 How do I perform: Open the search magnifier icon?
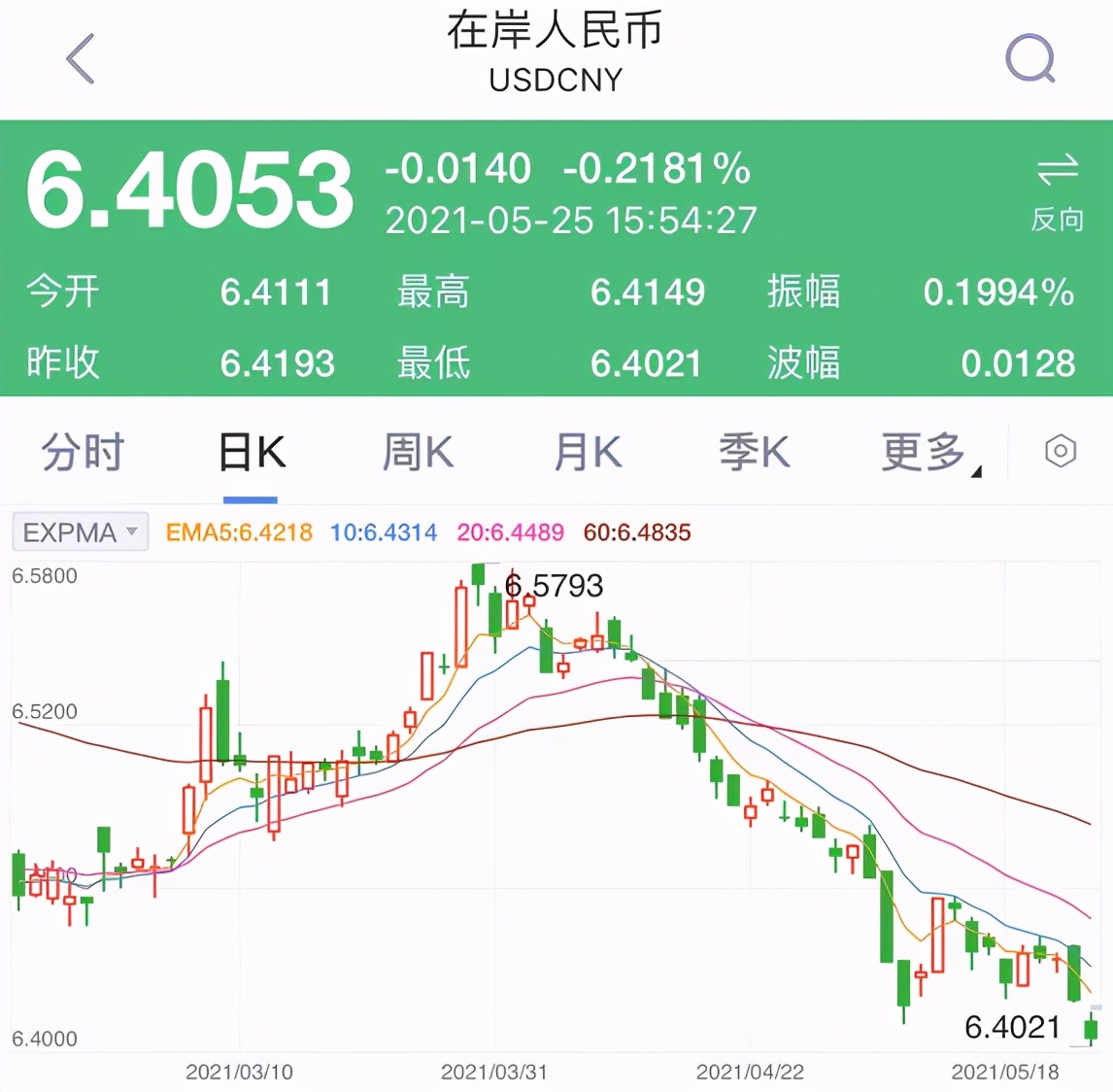(1029, 59)
